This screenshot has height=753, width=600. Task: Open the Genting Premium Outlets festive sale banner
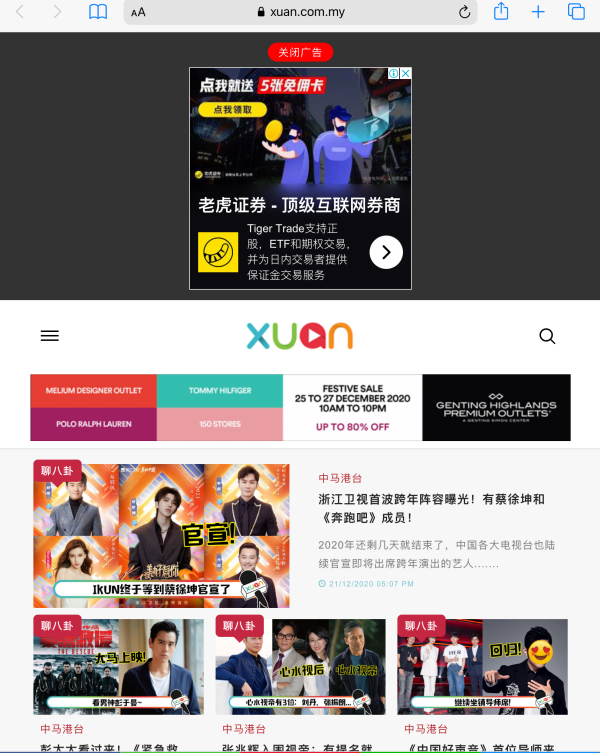click(300, 408)
